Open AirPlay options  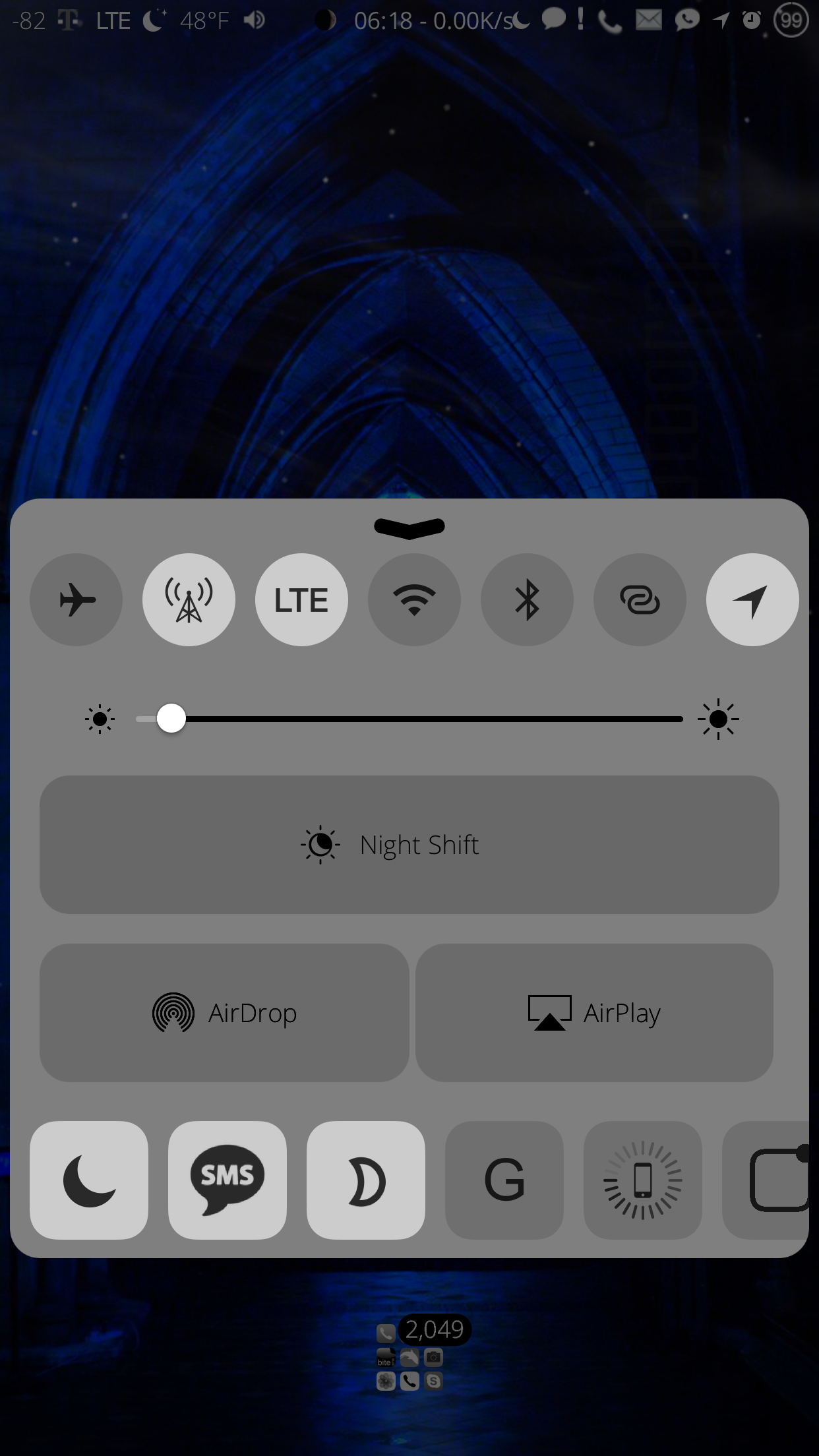coord(594,1013)
